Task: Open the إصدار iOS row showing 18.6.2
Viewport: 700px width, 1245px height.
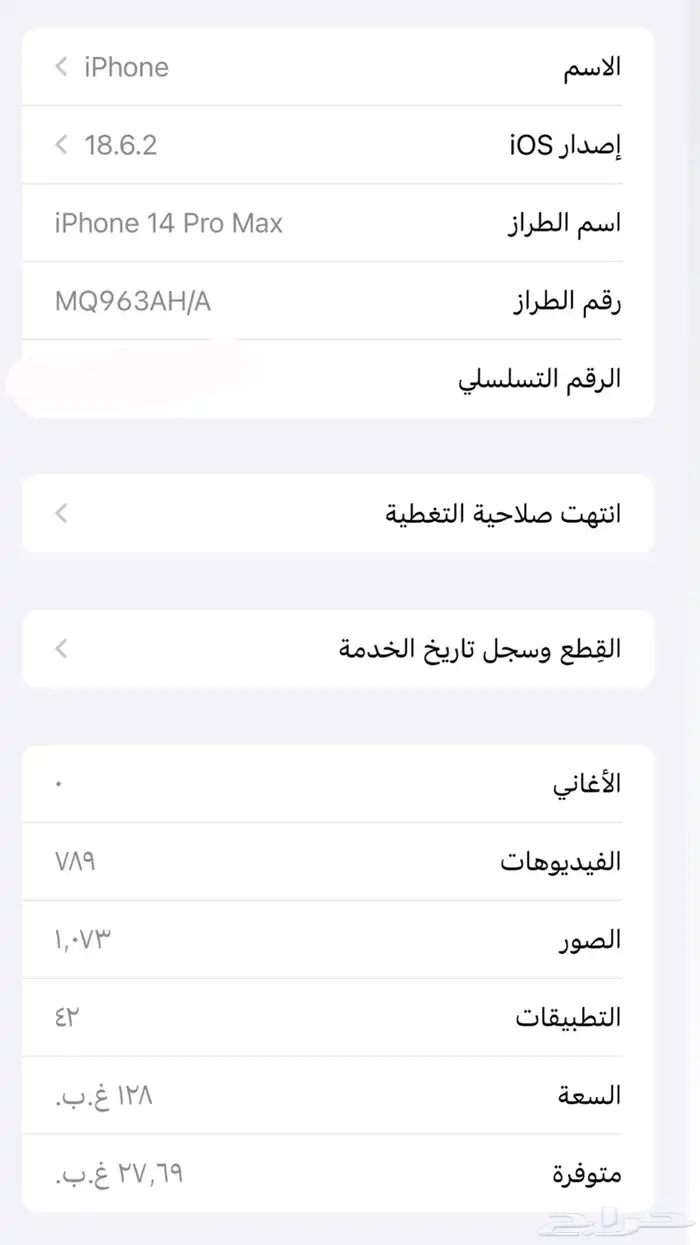Action: (337, 145)
